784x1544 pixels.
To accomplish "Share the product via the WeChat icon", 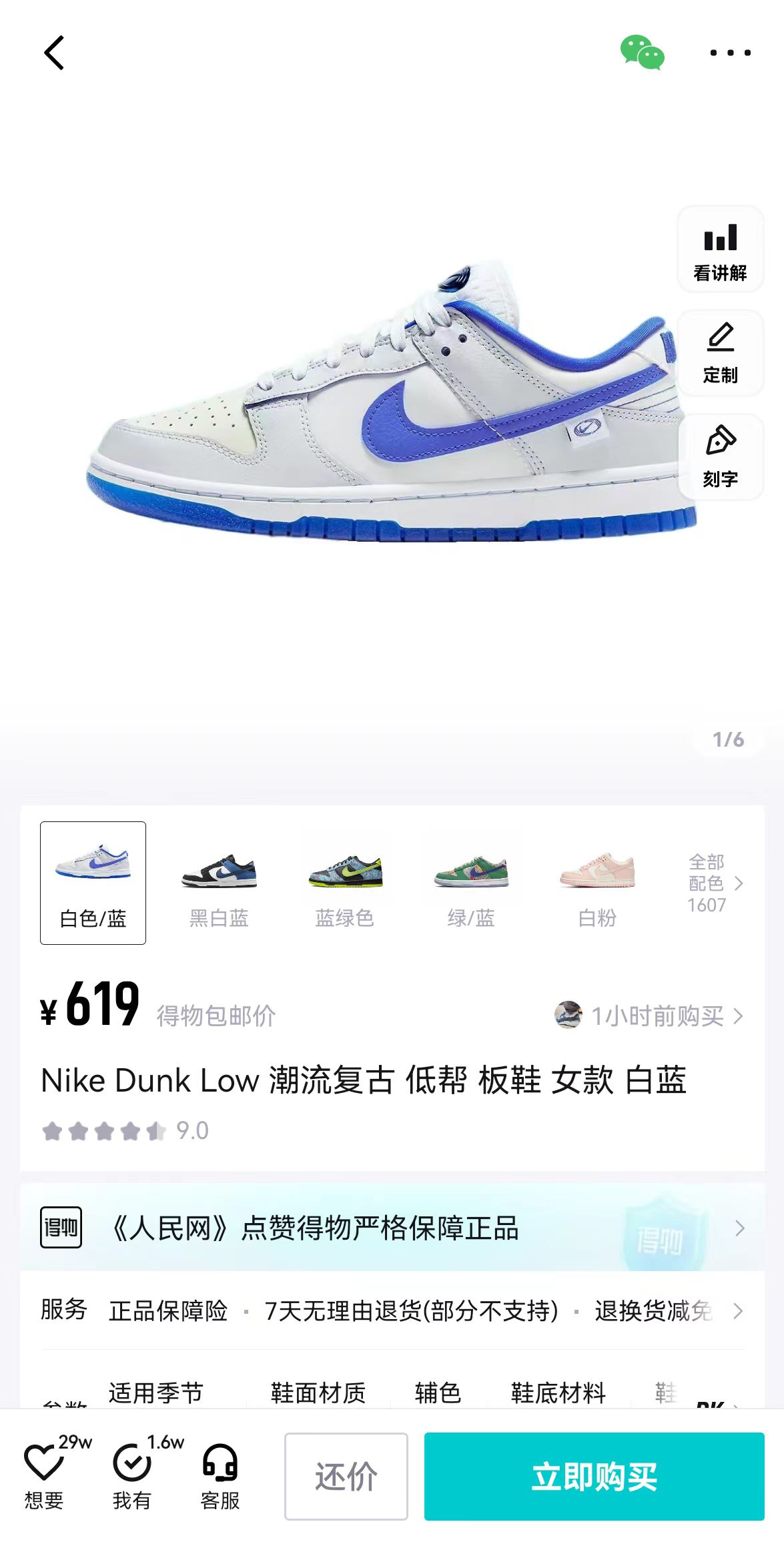I will [642, 53].
